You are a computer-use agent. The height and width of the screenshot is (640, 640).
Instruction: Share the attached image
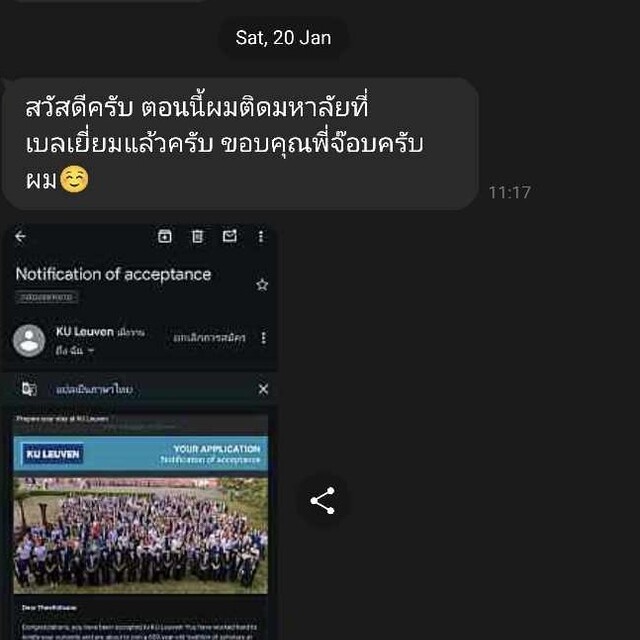point(322,501)
